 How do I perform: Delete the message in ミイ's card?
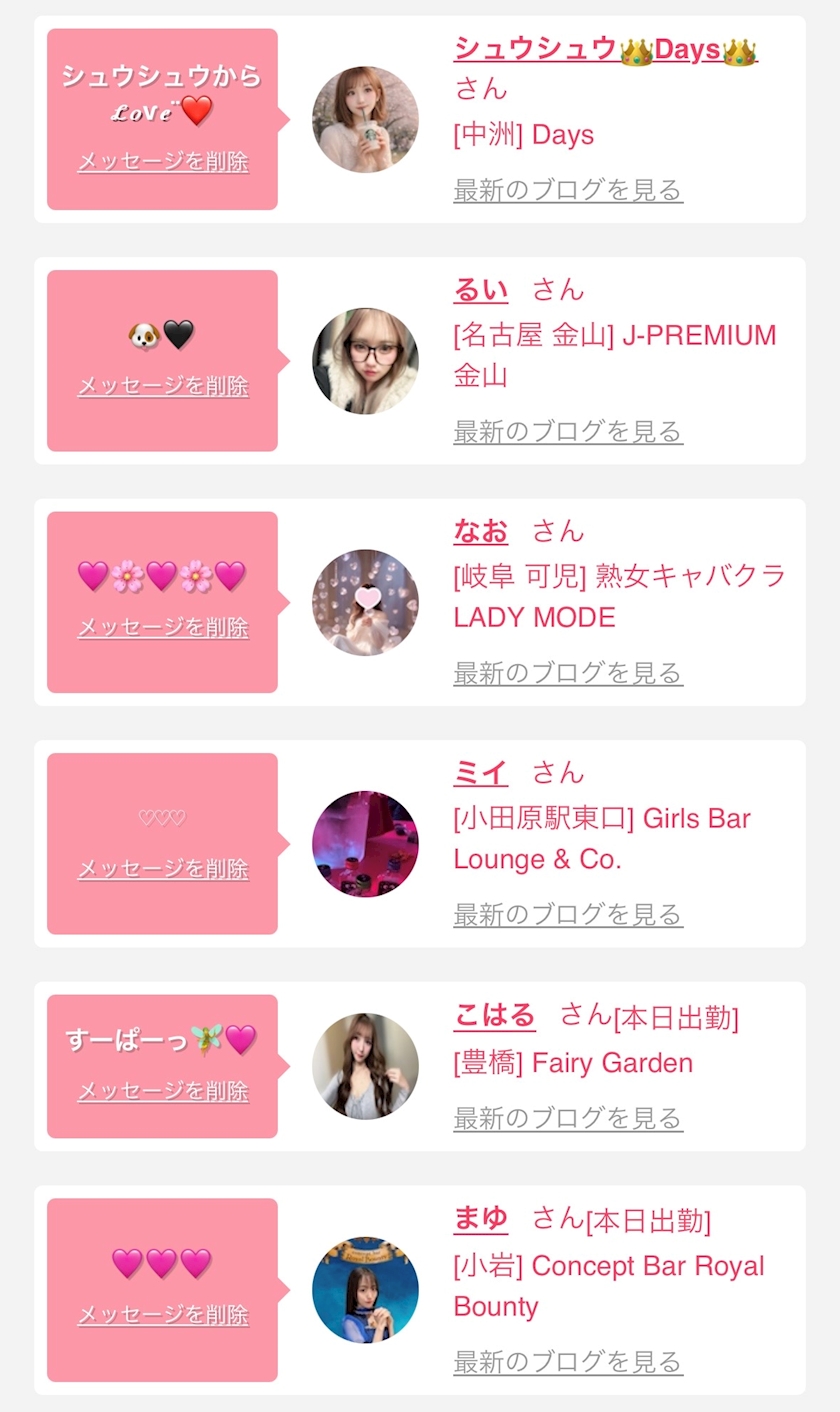pyautogui.click(x=163, y=869)
